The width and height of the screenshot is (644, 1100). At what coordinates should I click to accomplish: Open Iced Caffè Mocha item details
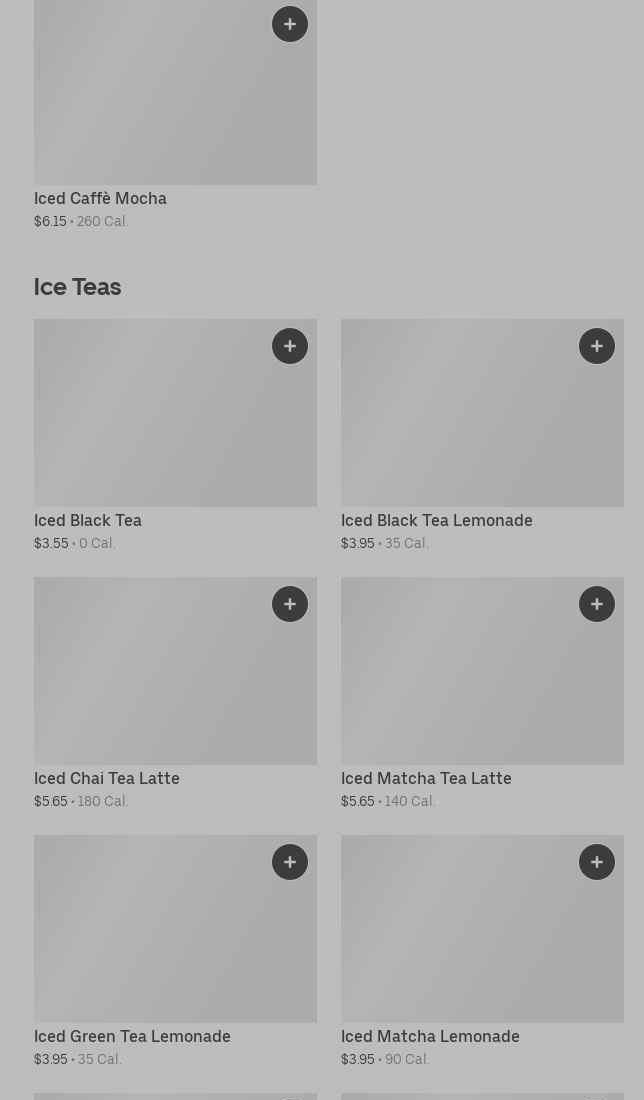pyautogui.click(x=175, y=116)
